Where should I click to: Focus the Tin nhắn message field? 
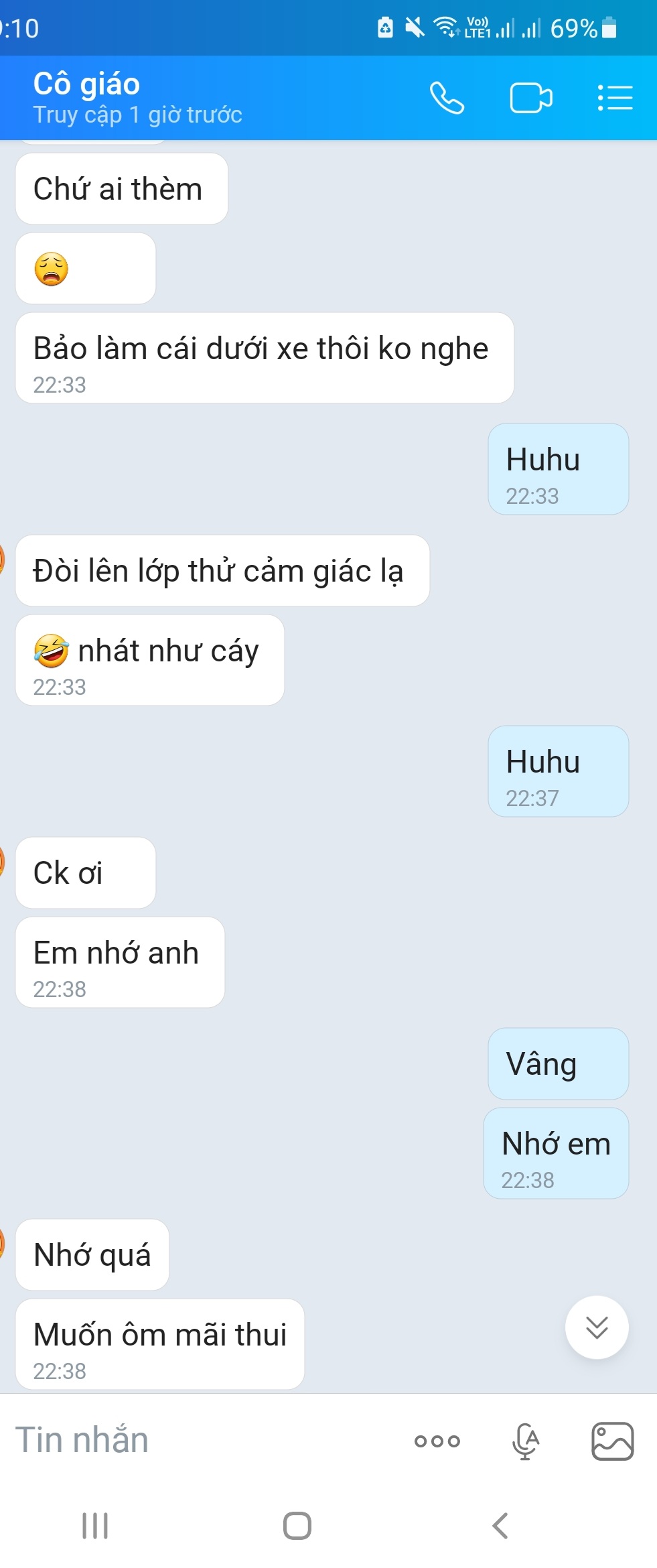[x=201, y=1440]
